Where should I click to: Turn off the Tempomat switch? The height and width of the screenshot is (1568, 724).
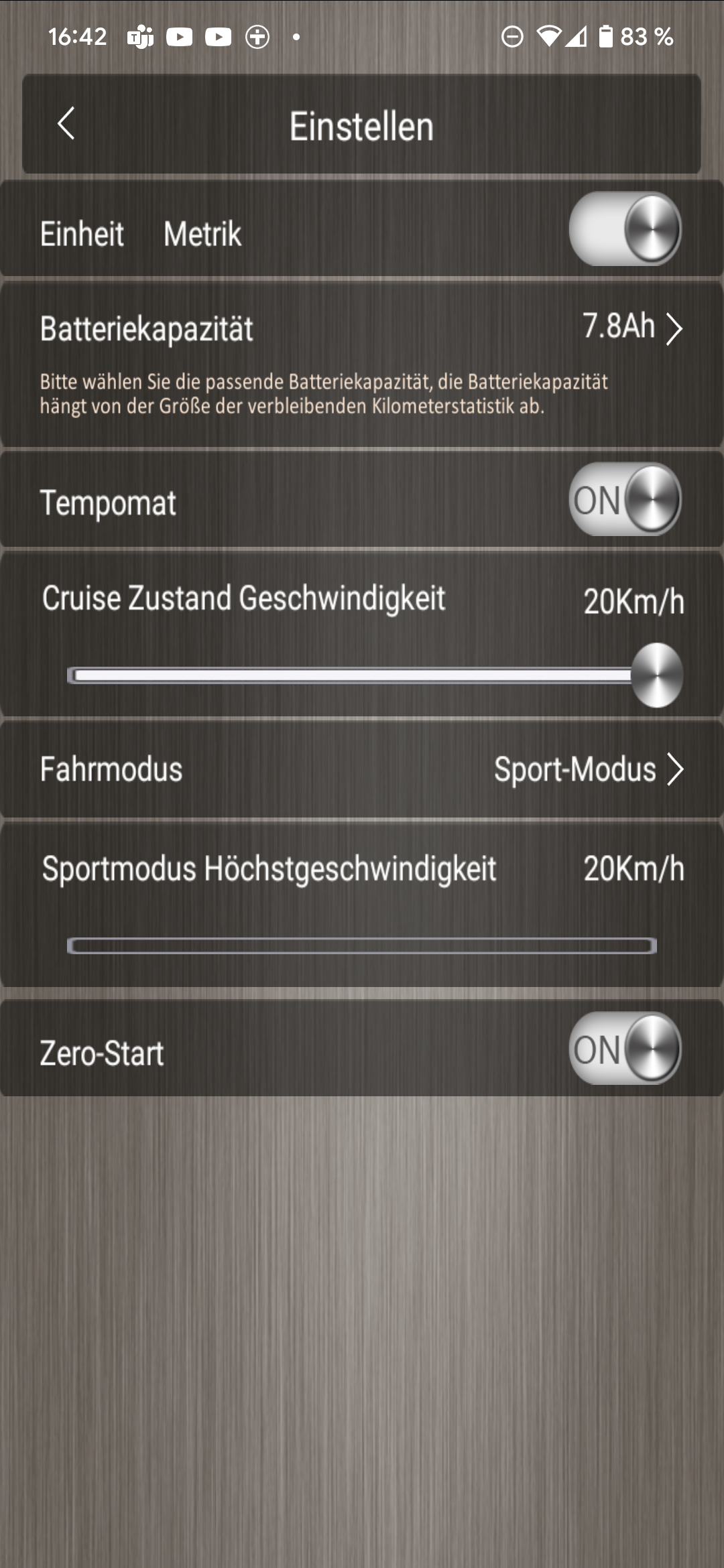pos(625,499)
